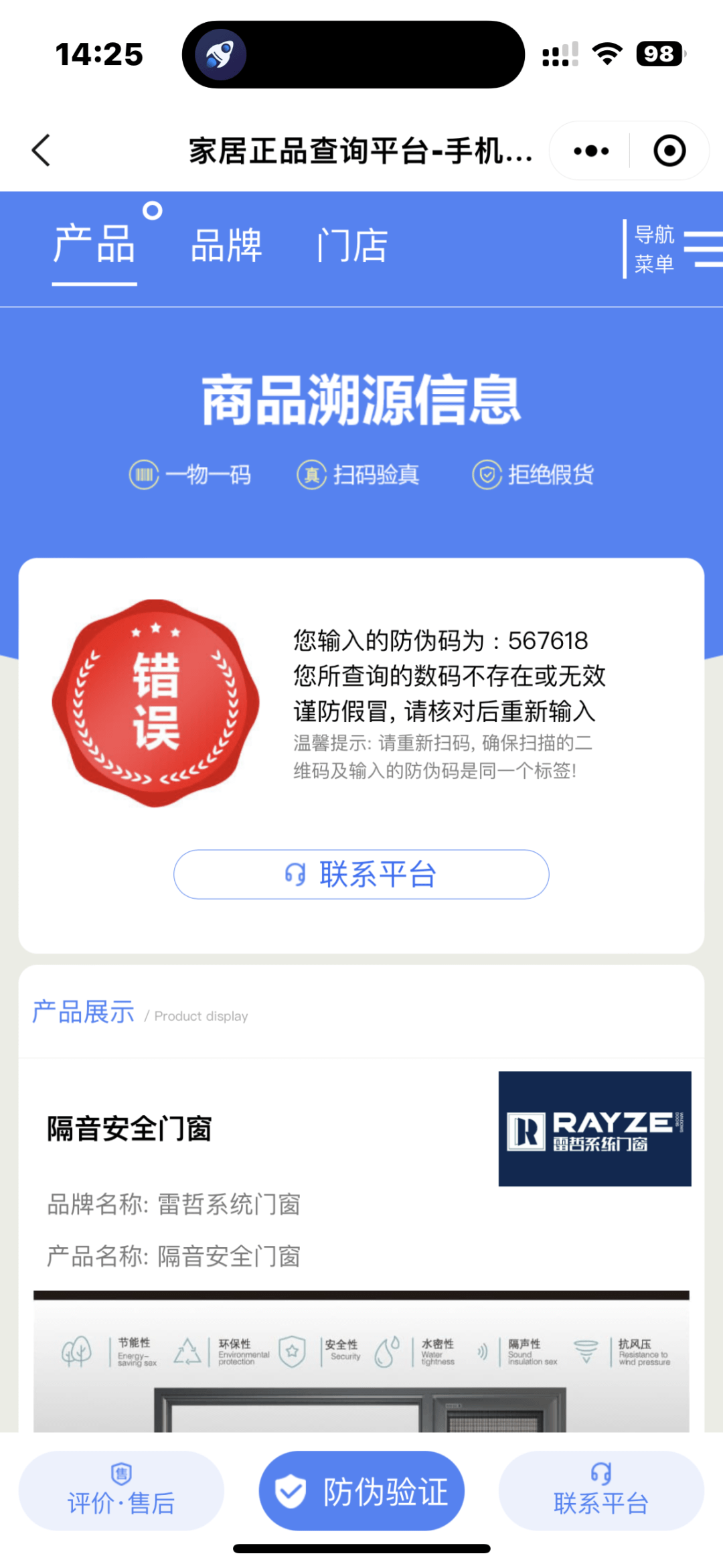
Task: Select the 产品 tab
Action: pyautogui.click(x=94, y=245)
